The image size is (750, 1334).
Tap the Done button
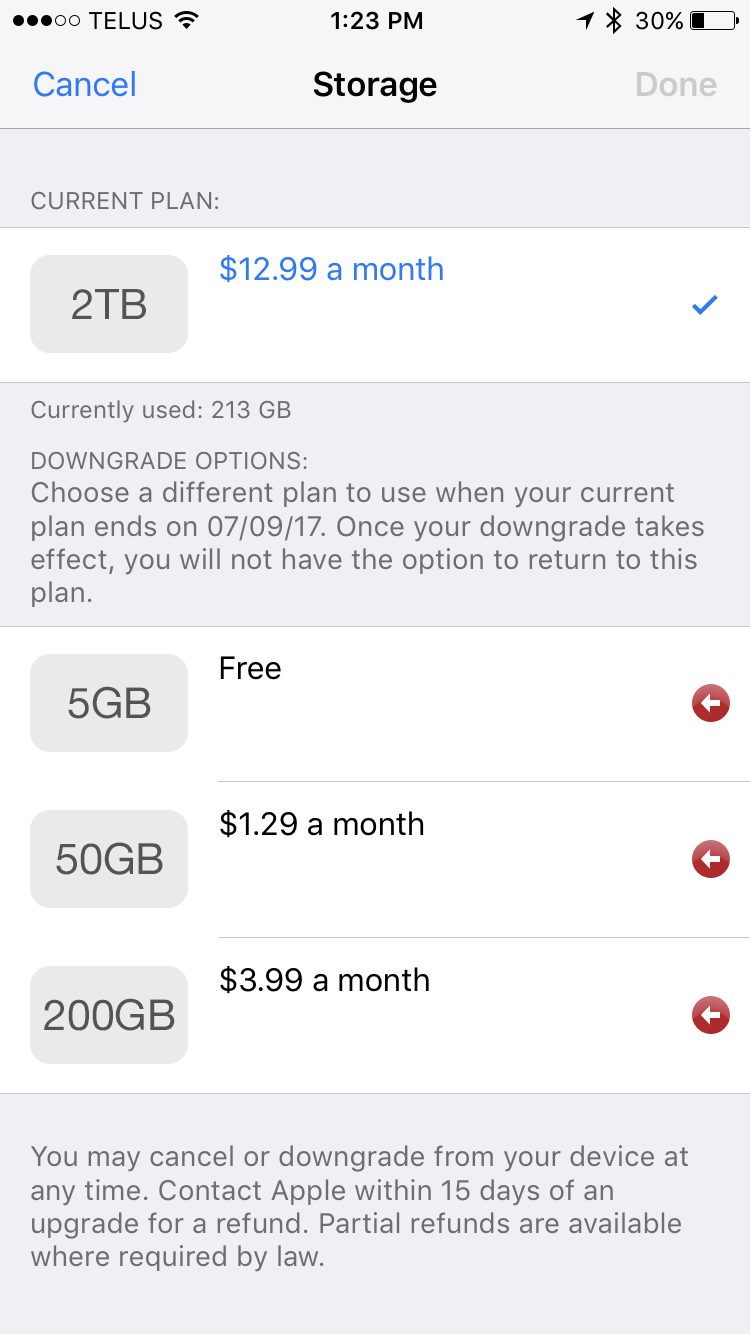point(676,85)
